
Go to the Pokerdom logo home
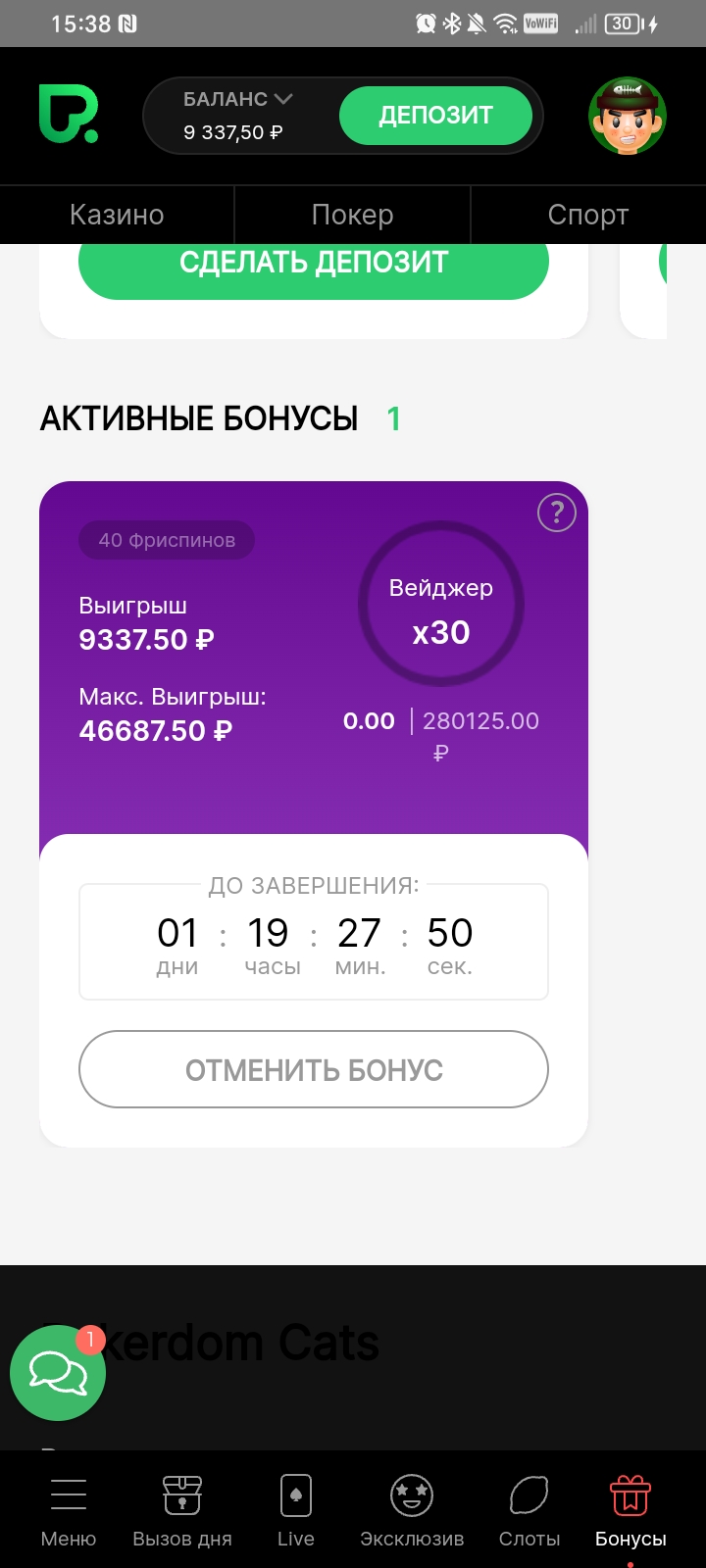(x=69, y=115)
